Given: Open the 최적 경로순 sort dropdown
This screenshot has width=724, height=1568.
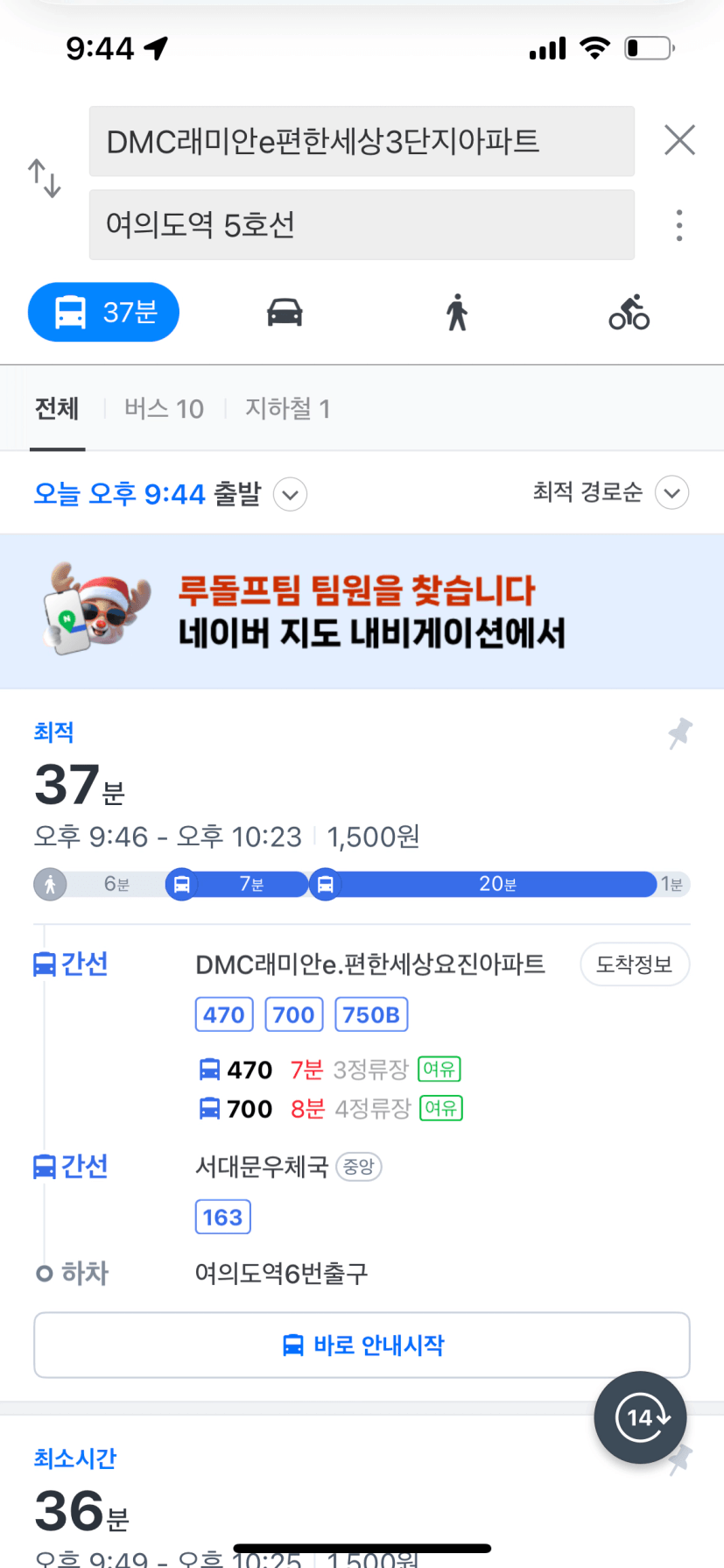Looking at the screenshot, I should [x=610, y=493].
